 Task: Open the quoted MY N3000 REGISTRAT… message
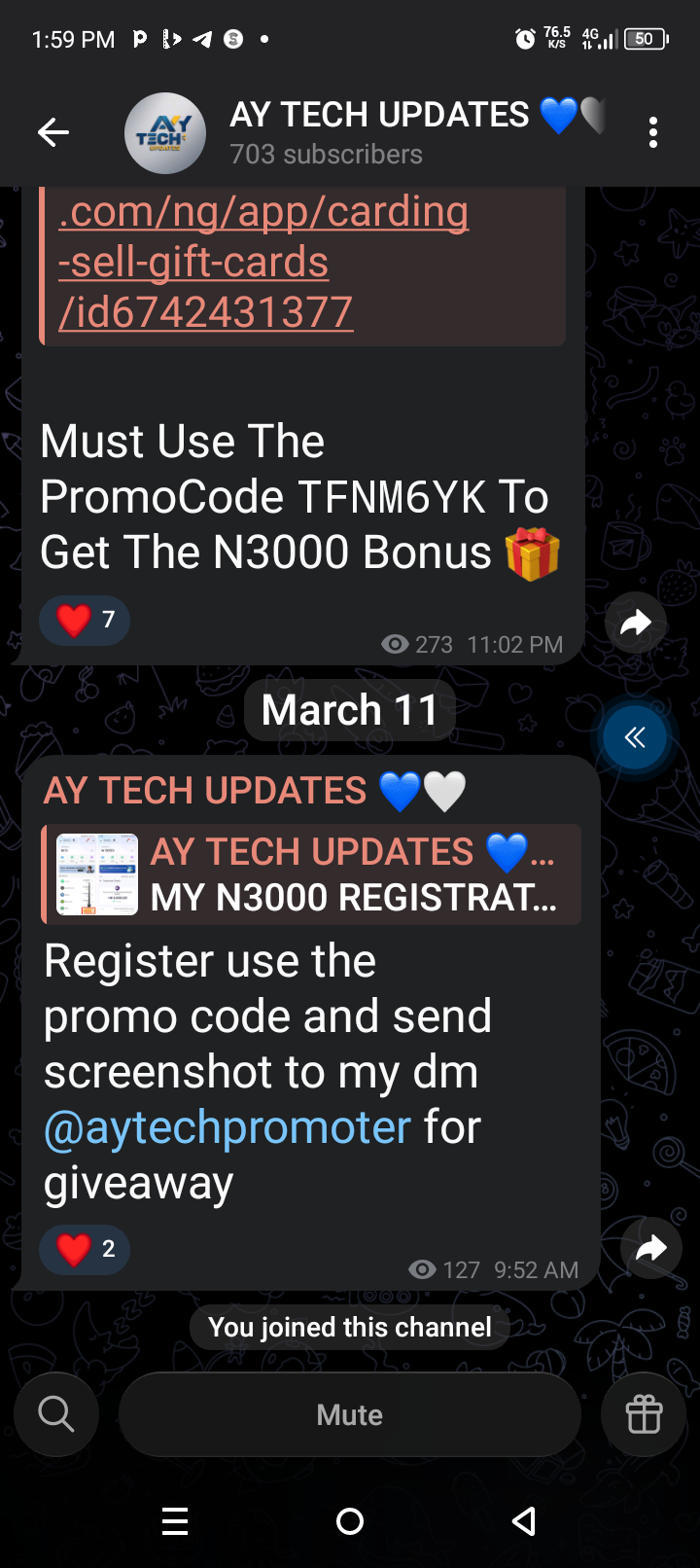tap(311, 873)
